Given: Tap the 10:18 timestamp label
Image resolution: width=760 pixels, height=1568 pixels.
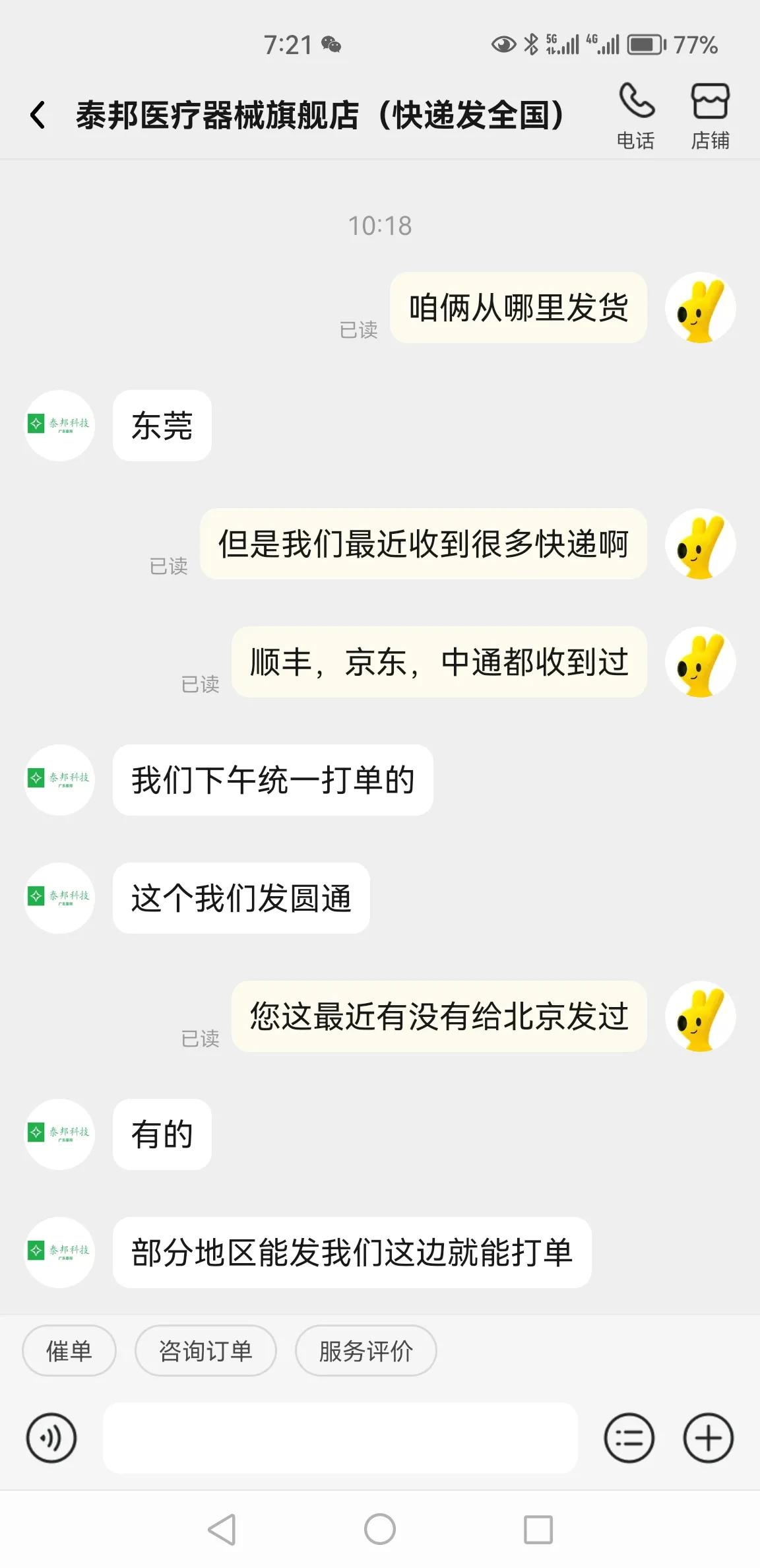Looking at the screenshot, I should pos(380,225).
